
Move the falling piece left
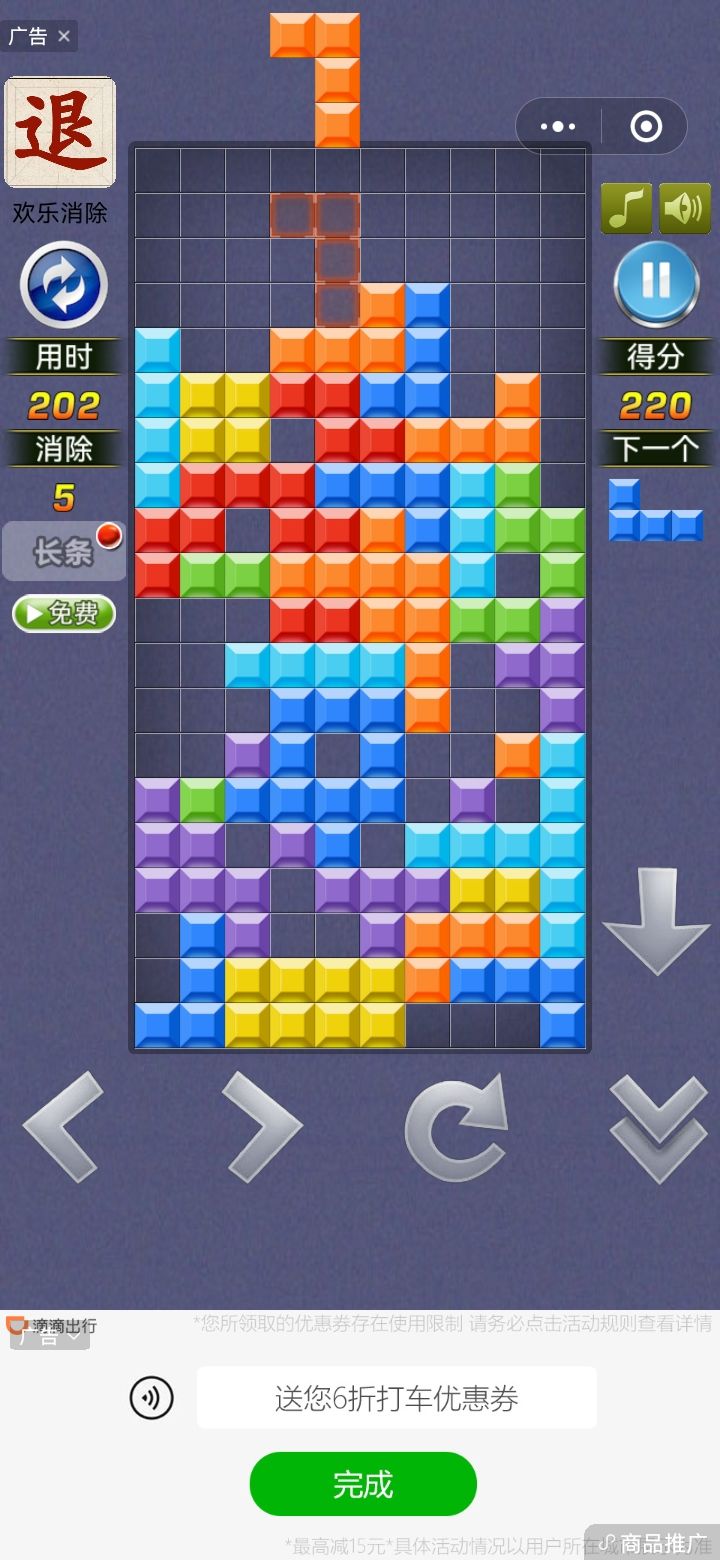pyautogui.click(x=64, y=1127)
